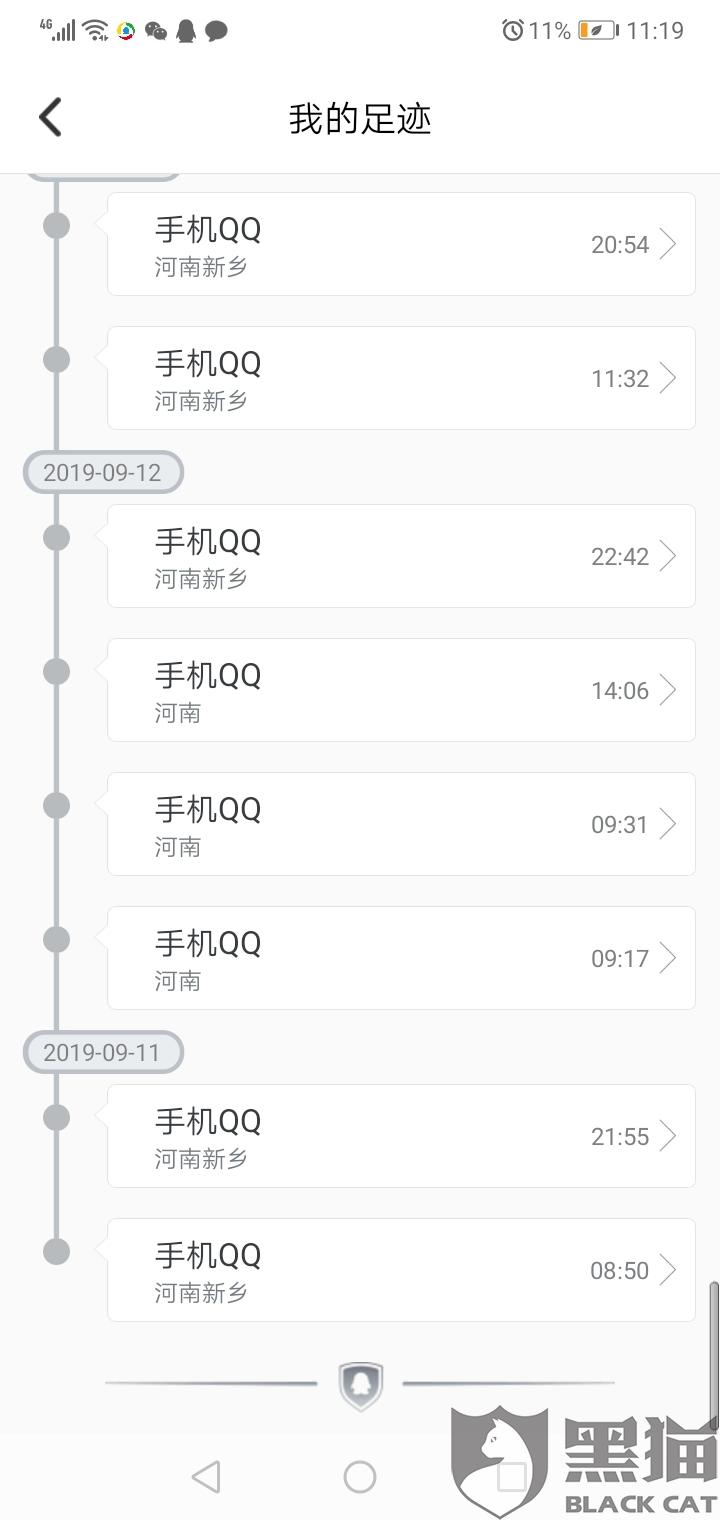The width and height of the screenshot is (720, 1520).
Task: View the 手机QQ record at 11:32
Action: click(401, 378)
